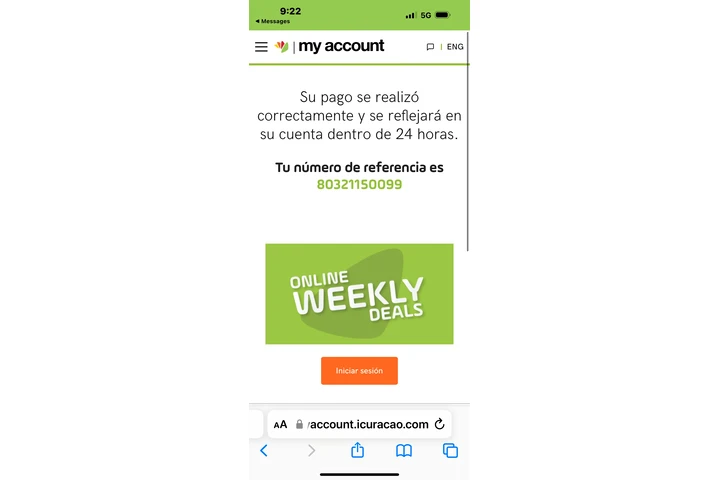
Task: Reload the page
Action: (438, 424)
